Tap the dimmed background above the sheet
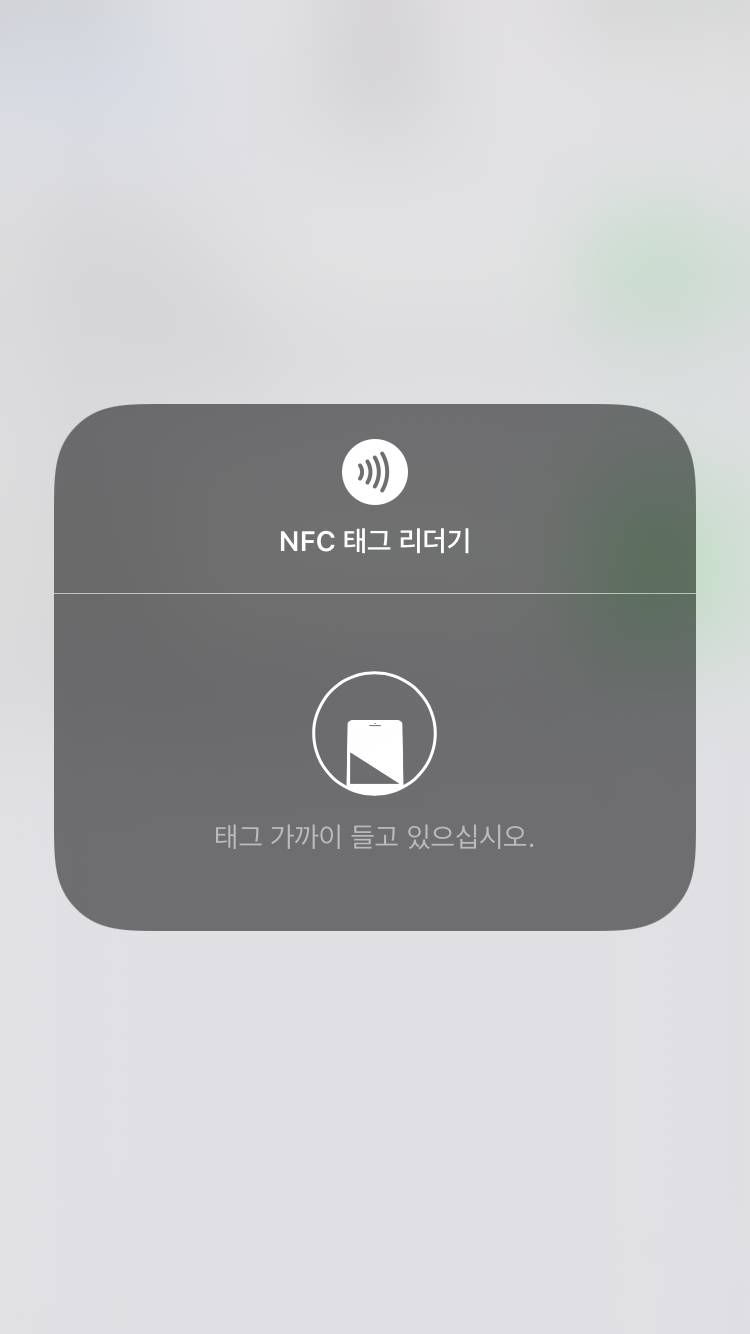This screenshot has width=750, height=1334. coord(375,200)
